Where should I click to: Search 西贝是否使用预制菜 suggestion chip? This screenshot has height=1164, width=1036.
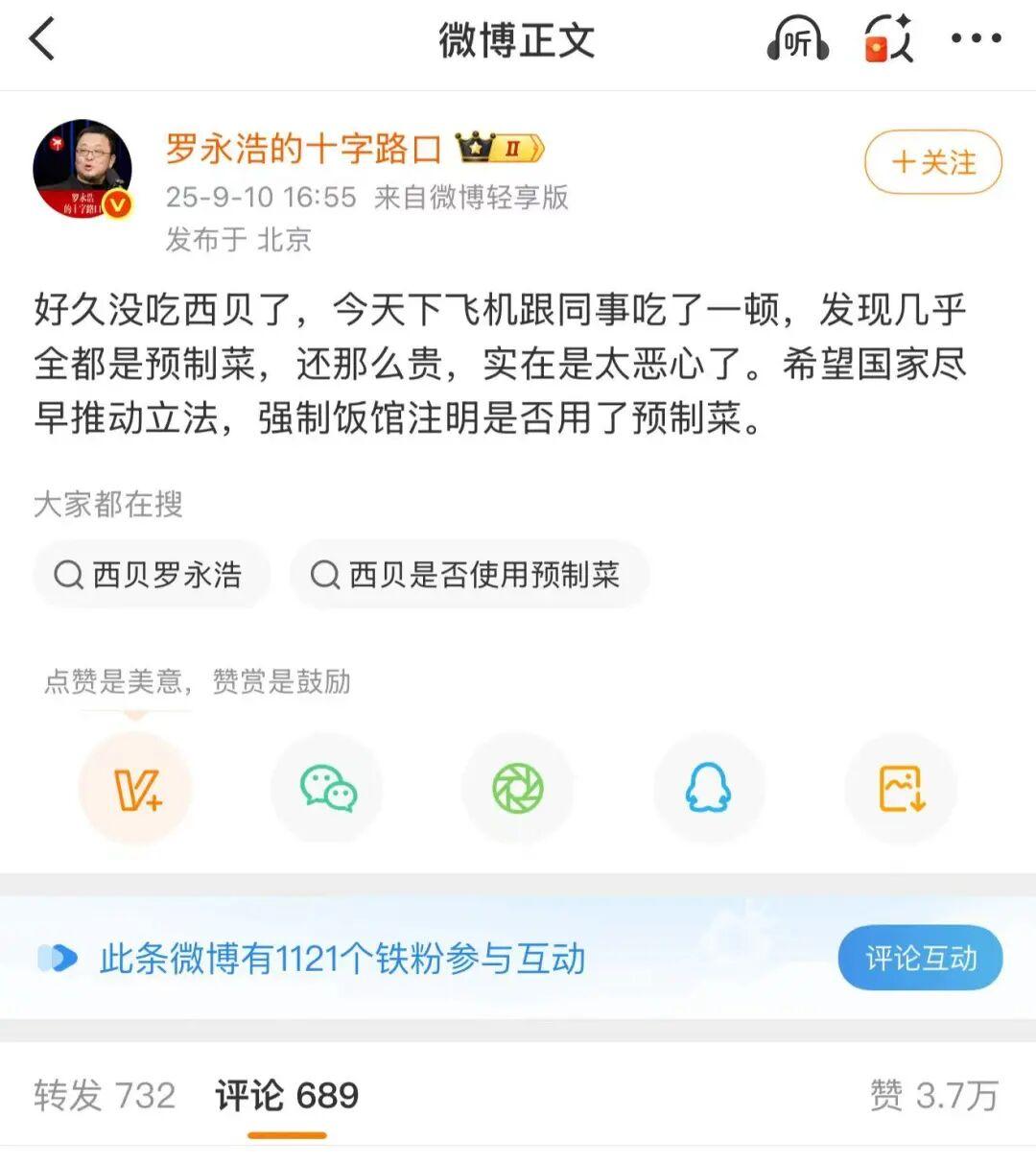click(x=469, y=575)
